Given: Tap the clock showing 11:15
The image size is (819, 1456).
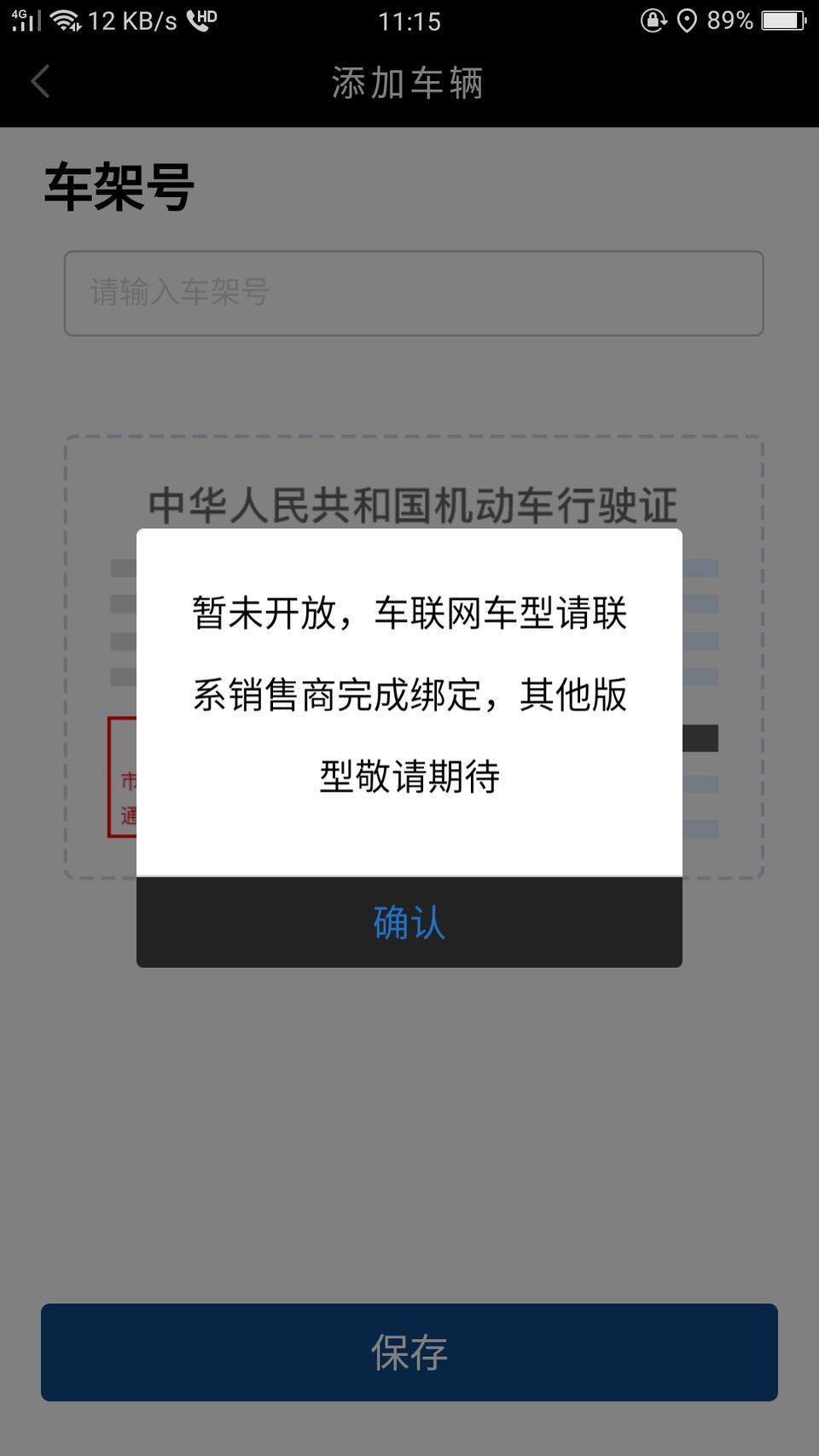Looking at the screenshot, I should pos(408,20).
